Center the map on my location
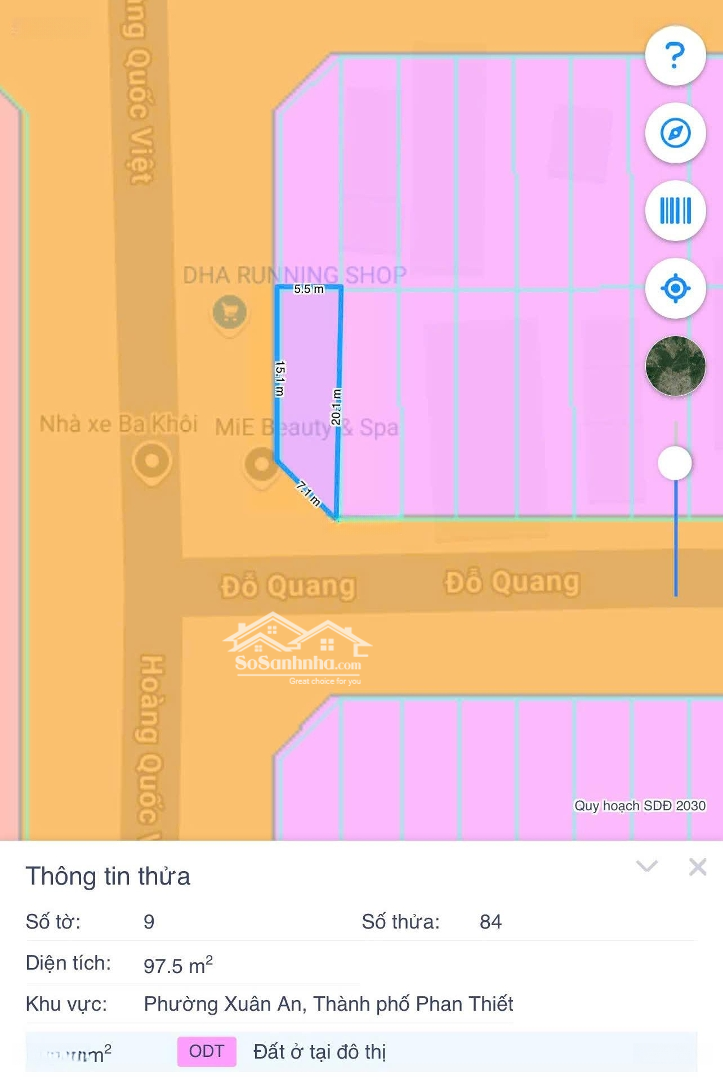 [675, 289]
